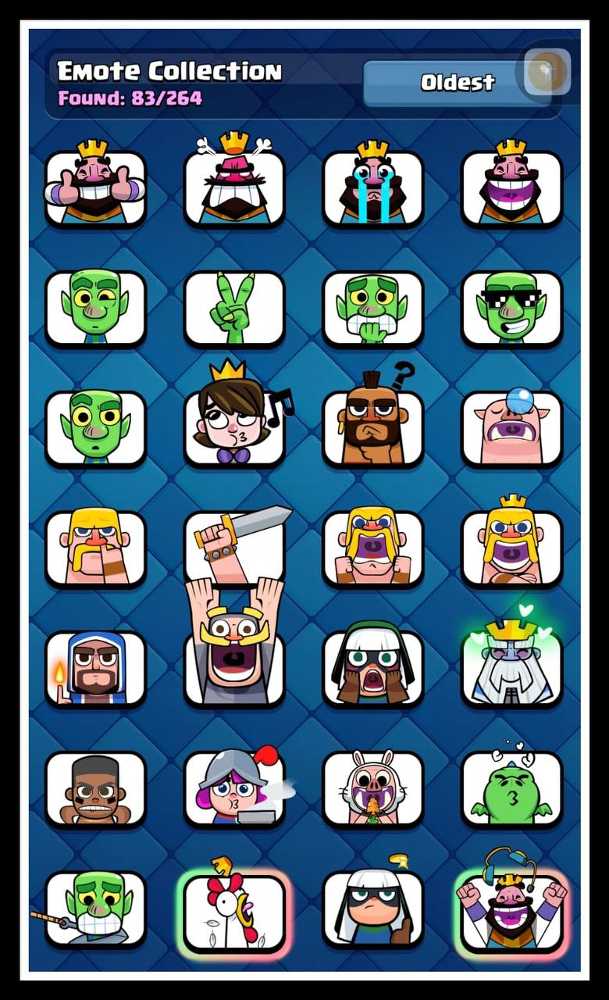609x1000 pixels.
Task: Tap the pig in bunny costume emote
Action: [x=373, y=788]
